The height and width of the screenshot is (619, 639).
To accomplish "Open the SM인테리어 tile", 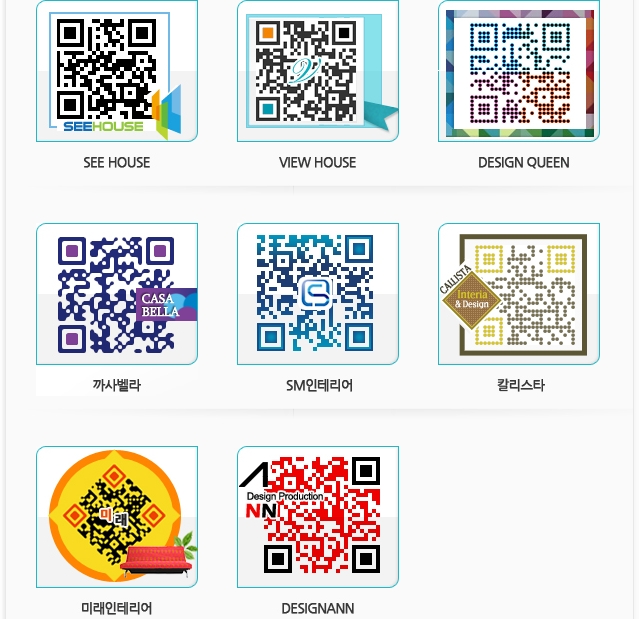I will 317,294.
